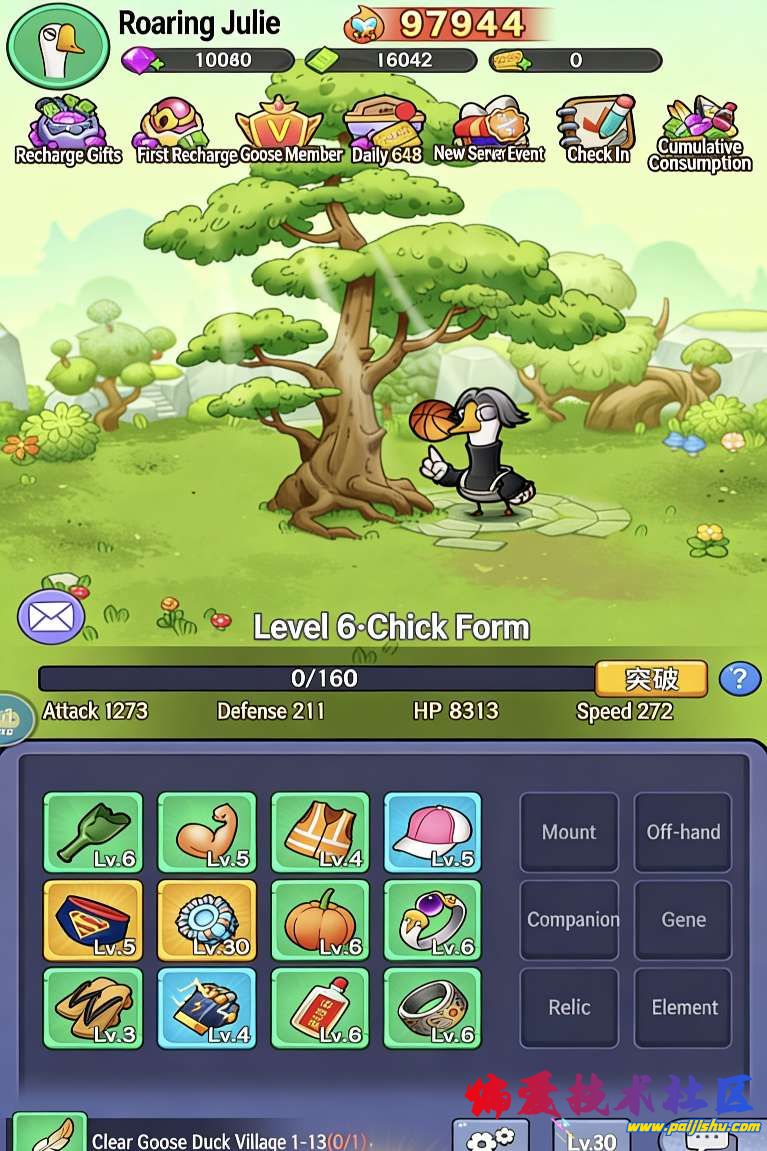Viewport: 767px width, 1151px height.
Task: Open the Check In icon
Action: click(598, 128)
